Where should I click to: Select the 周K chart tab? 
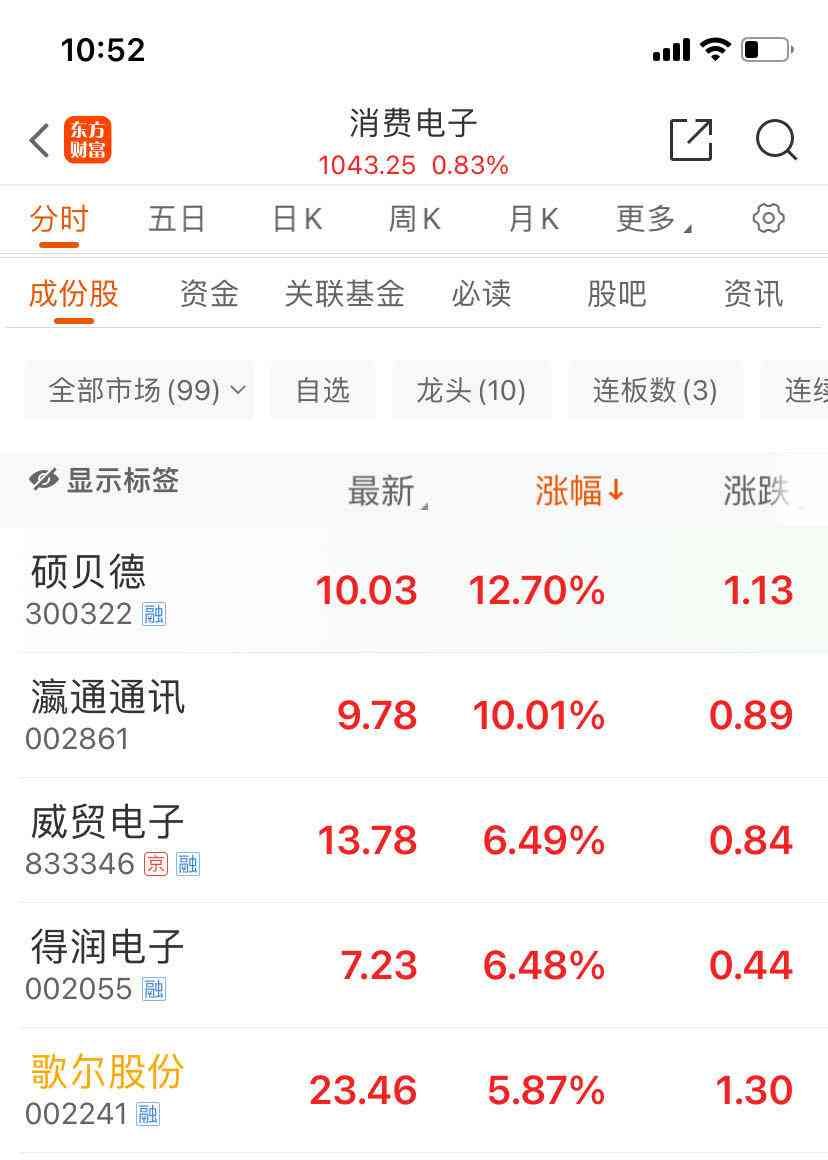pyautogui.click(x=414, y=218)
